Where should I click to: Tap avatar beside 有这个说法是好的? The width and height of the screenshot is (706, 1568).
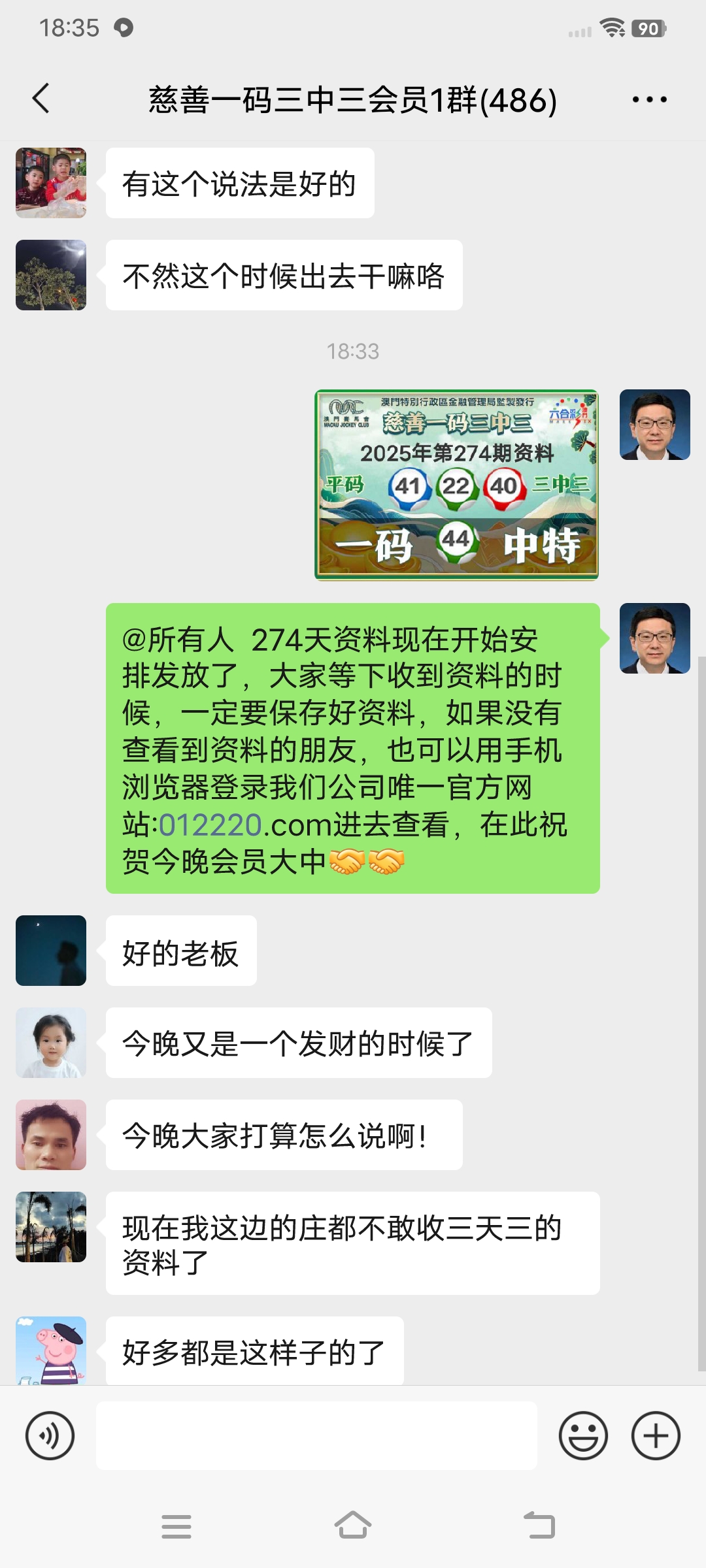(51, 183)
